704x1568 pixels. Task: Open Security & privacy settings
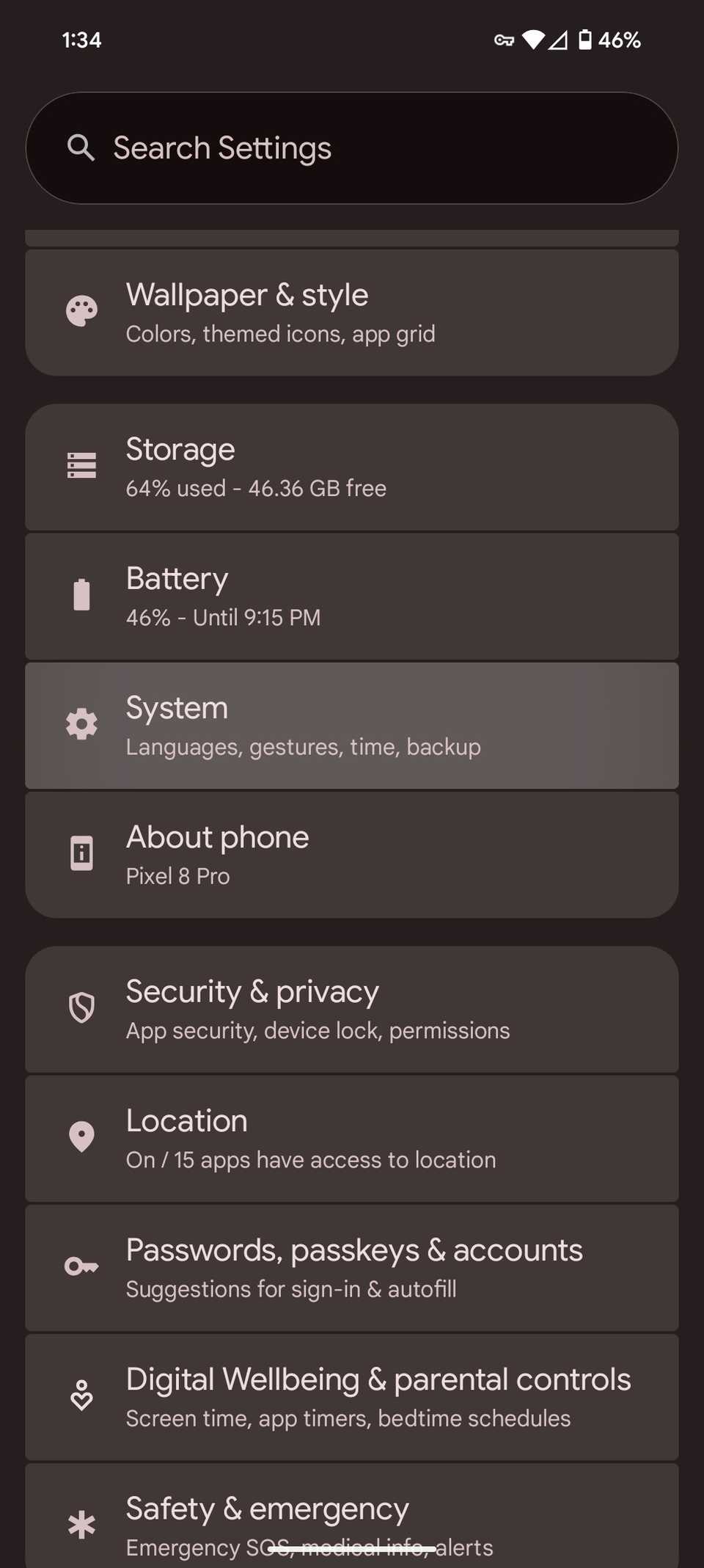coord(352,1007)
